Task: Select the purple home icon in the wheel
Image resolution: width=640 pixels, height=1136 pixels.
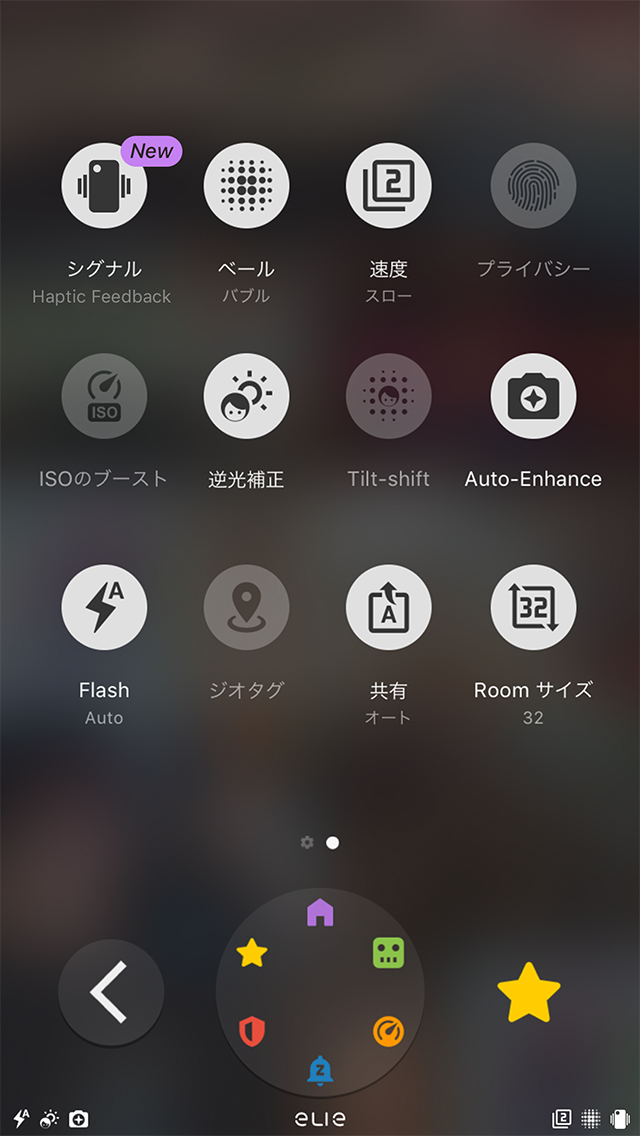Action: pos(320,912)
